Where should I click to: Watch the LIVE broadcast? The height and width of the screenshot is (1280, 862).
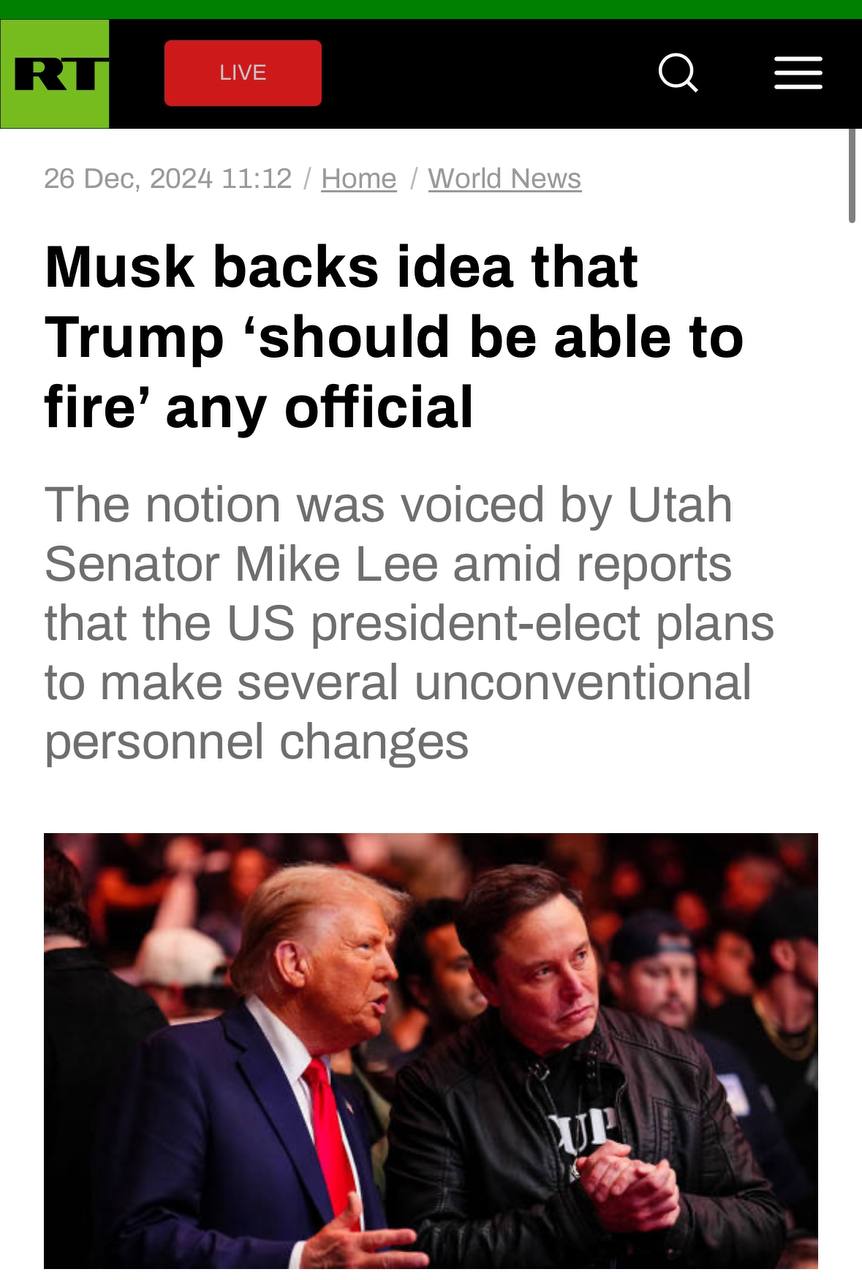[243, 73]
